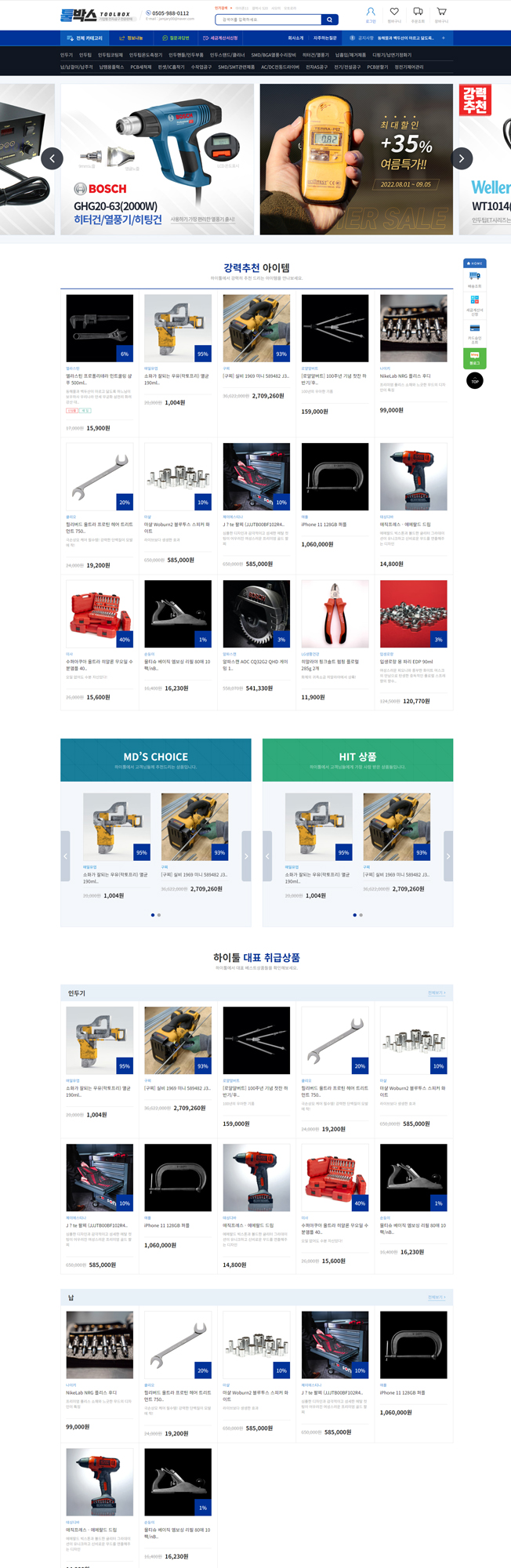Open the wishlist heart icon
Image resolution: width=511 pixels, height=1568 pixels.
coord(394,14)
